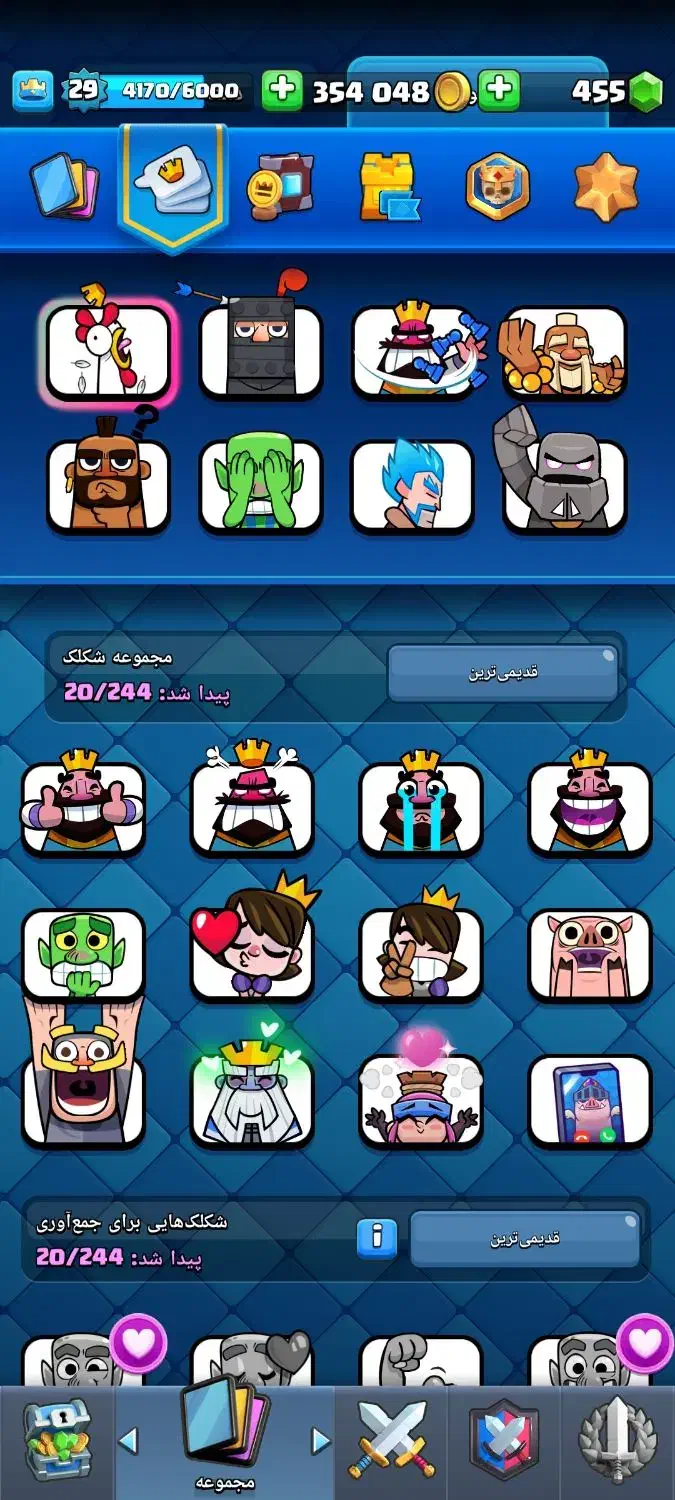Pick the pig phone call emote

click(x=590, y=1098)
